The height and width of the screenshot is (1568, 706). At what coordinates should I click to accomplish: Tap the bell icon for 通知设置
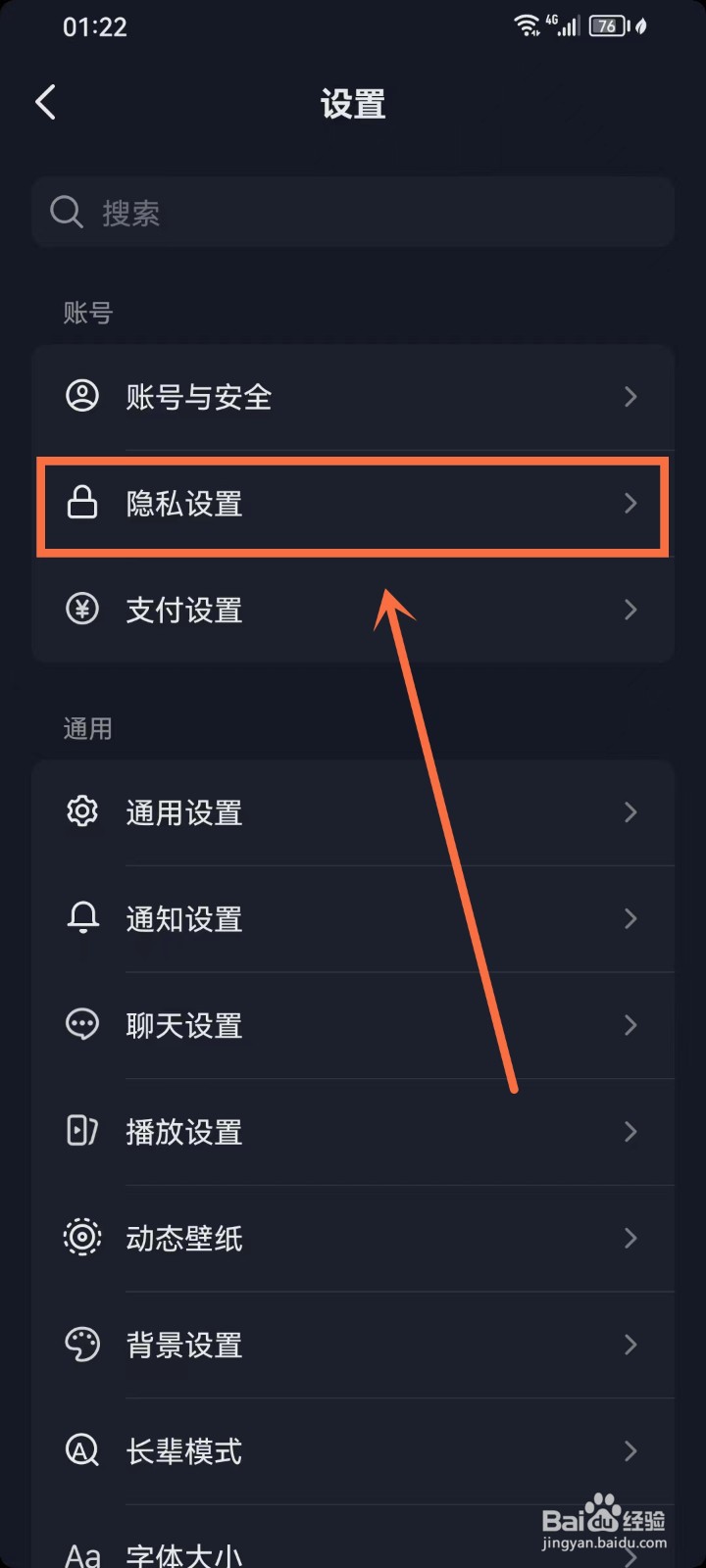click(x=82, y=918)
